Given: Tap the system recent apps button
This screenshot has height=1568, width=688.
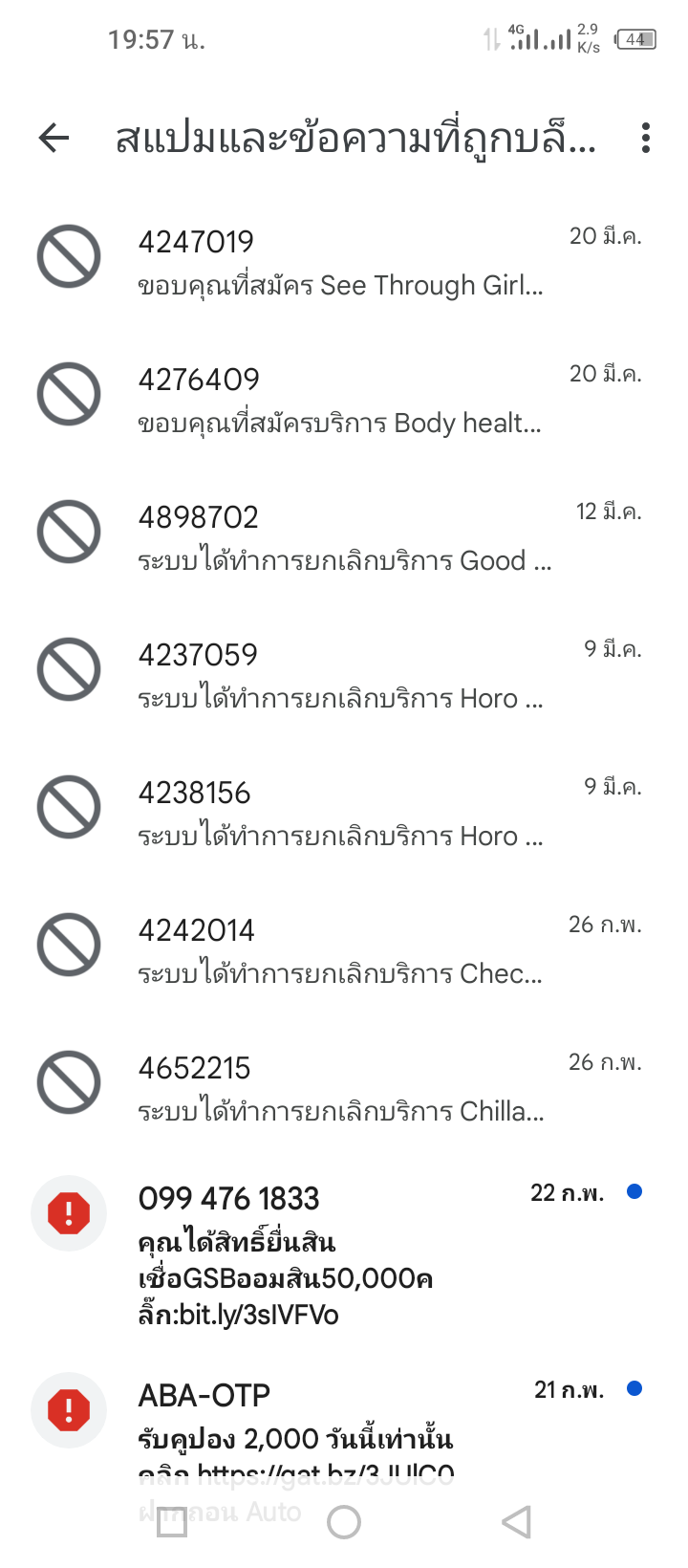Looking at the screenshot, I should pos(172,1522).
